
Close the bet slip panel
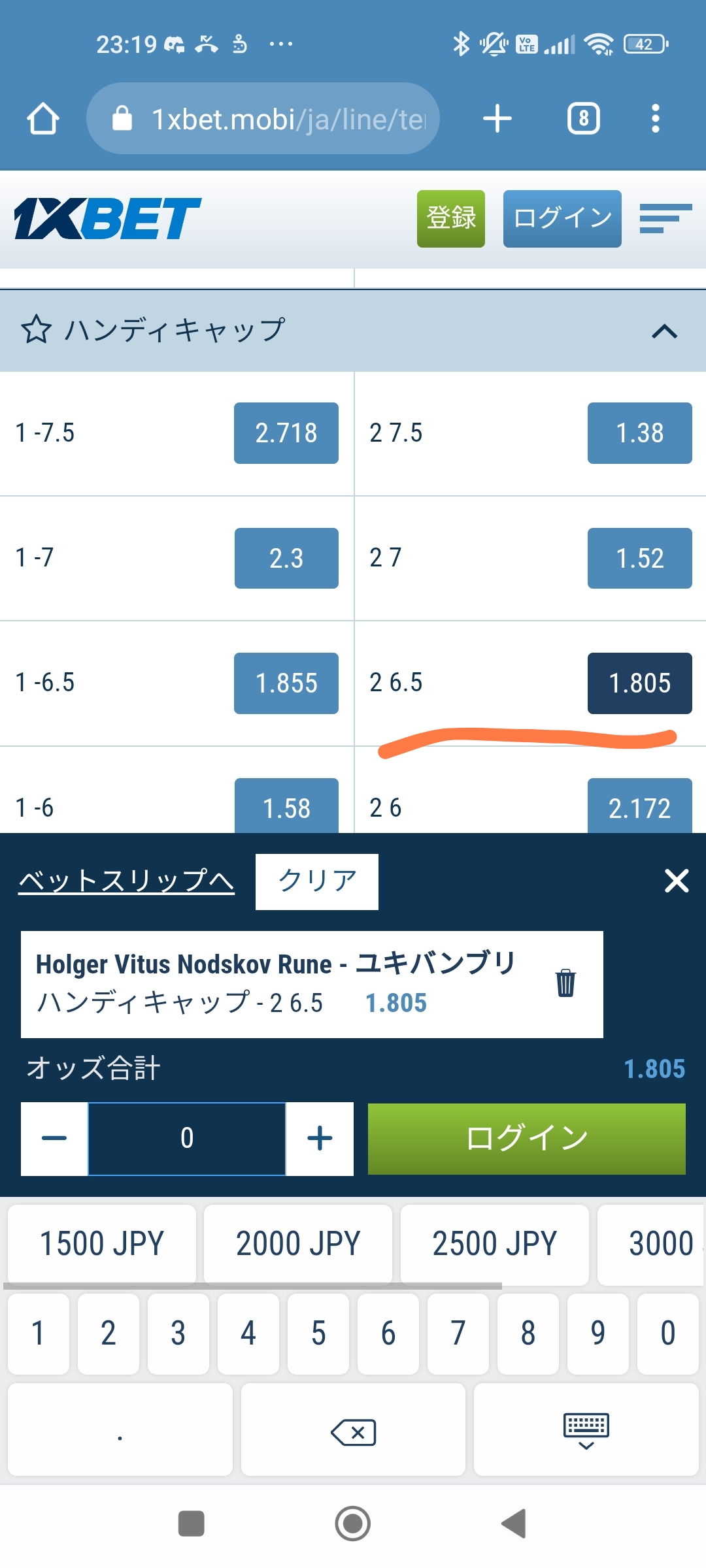pos(676,881)
